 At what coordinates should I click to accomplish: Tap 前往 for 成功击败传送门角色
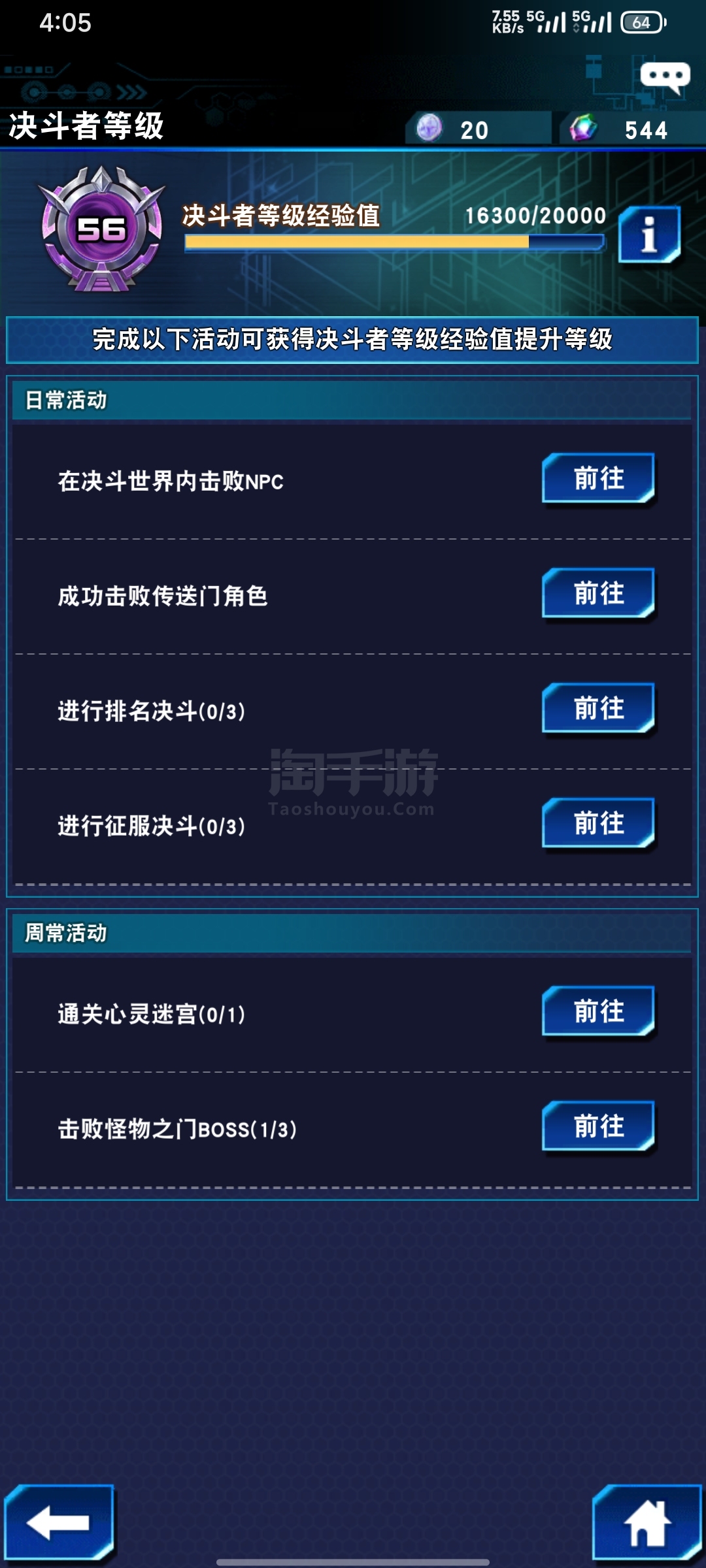click(598, 594)
